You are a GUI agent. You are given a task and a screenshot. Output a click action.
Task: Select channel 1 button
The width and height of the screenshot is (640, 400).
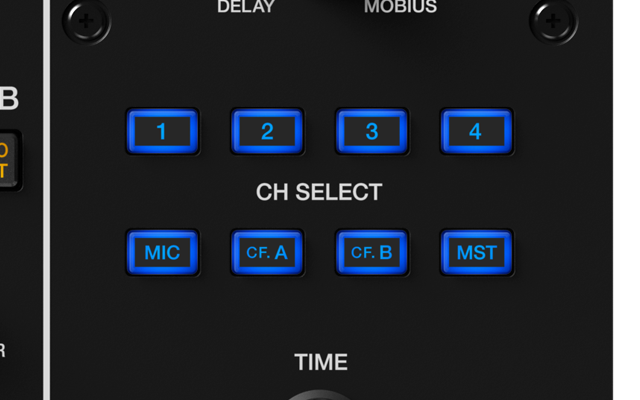(x=162, y=131)
